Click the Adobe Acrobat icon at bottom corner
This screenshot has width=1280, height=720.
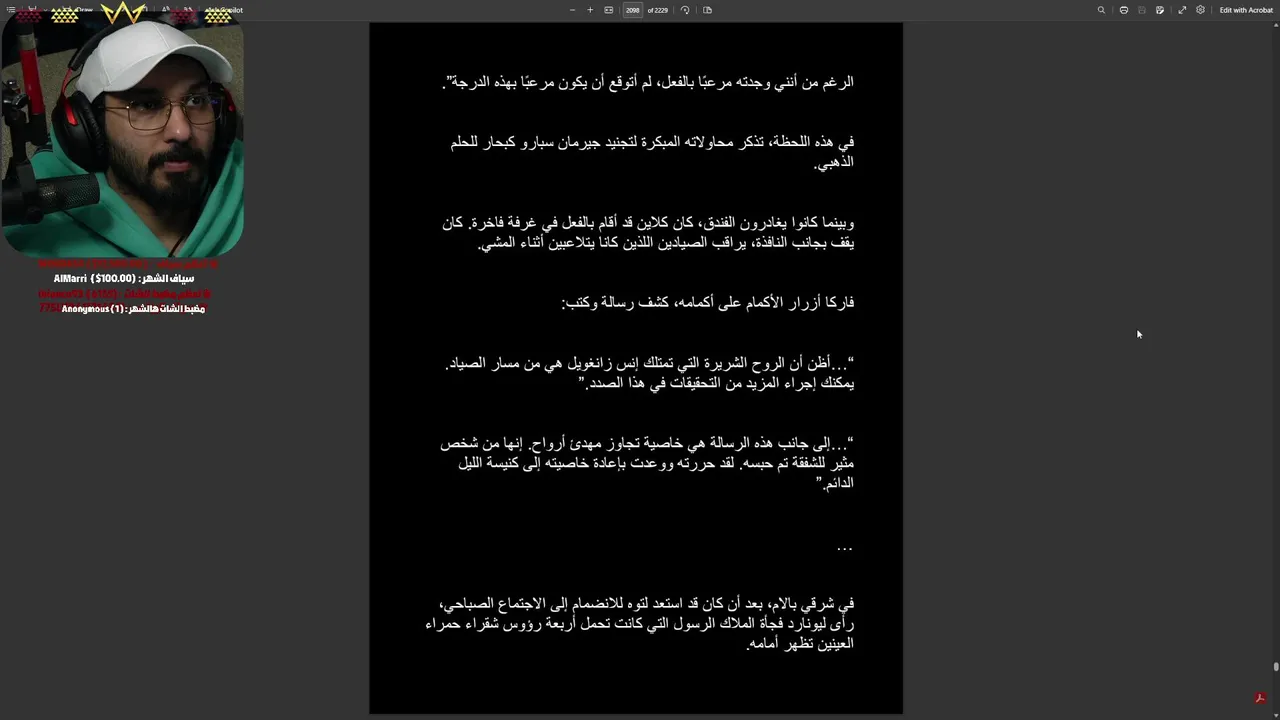coord(1260,698)
